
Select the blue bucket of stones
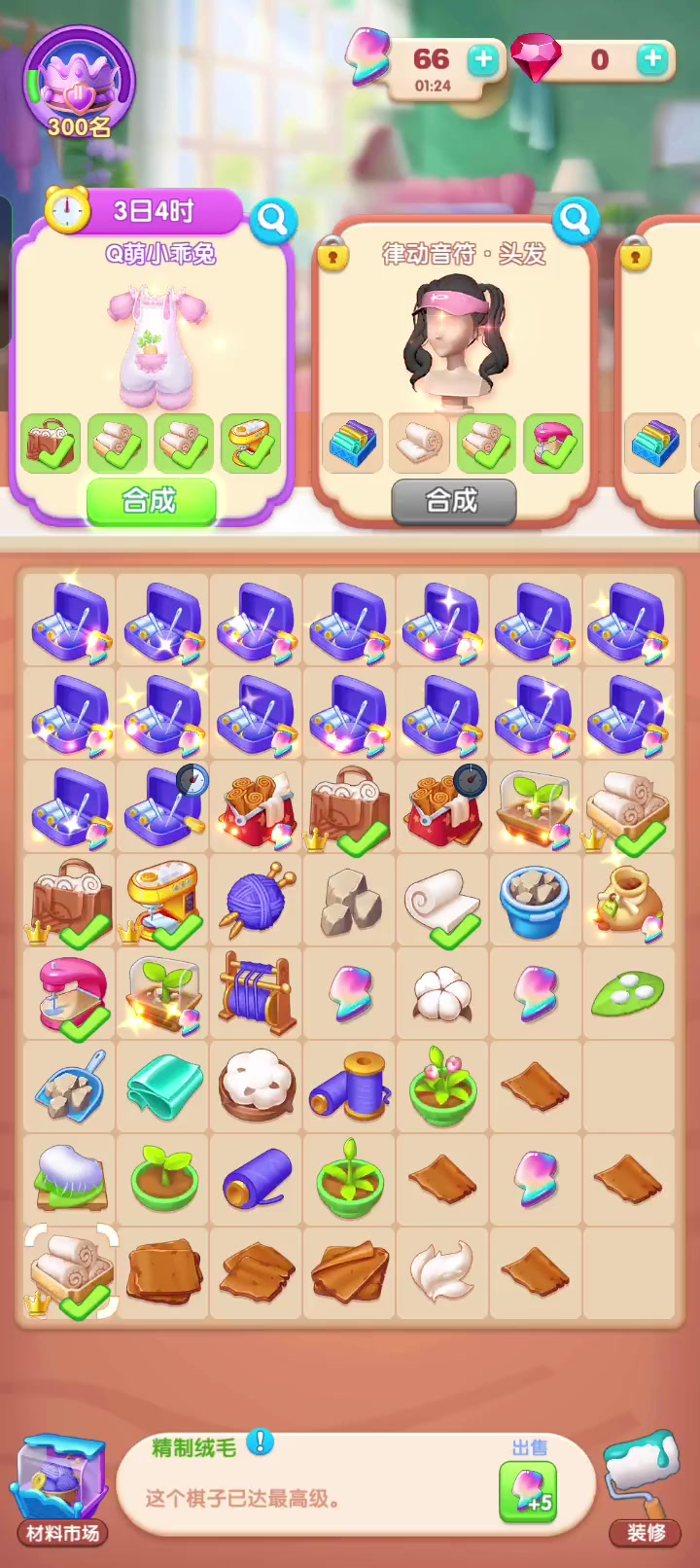pos(535,901)
